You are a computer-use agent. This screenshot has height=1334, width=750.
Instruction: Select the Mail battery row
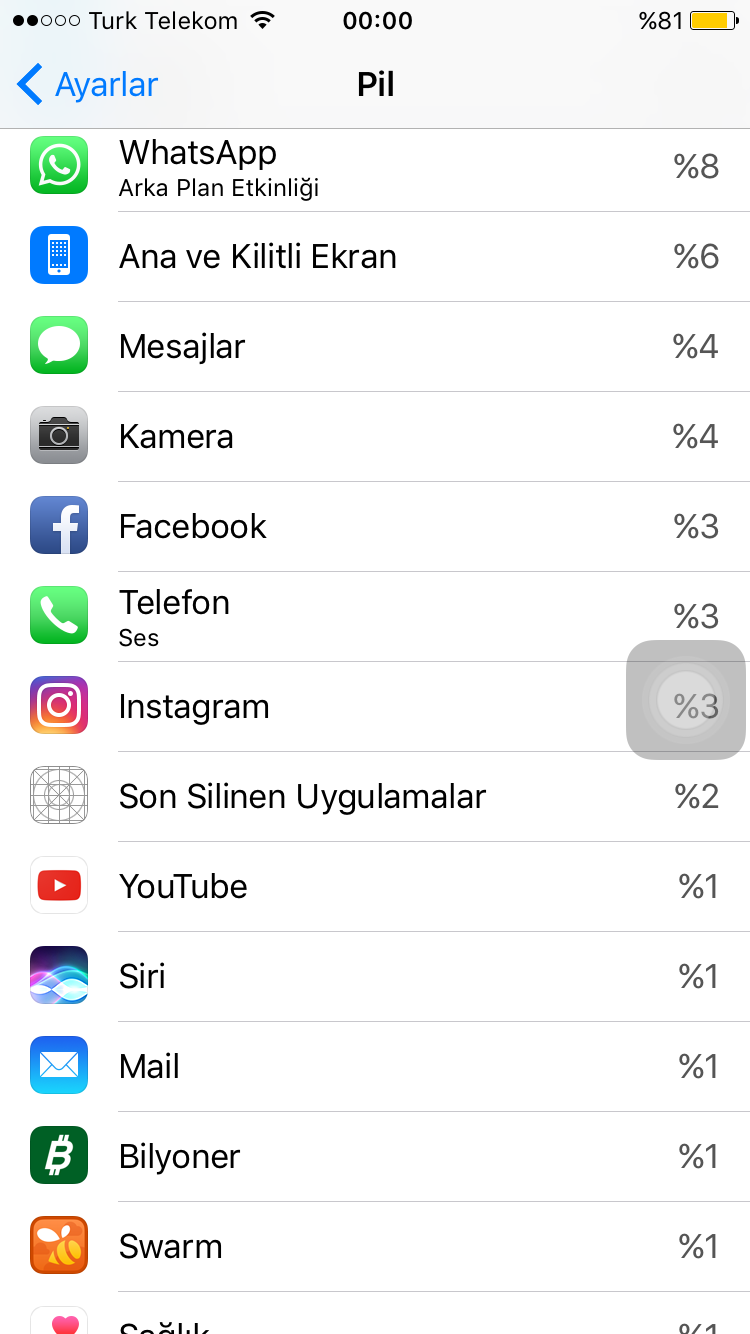pos(375,1067)
